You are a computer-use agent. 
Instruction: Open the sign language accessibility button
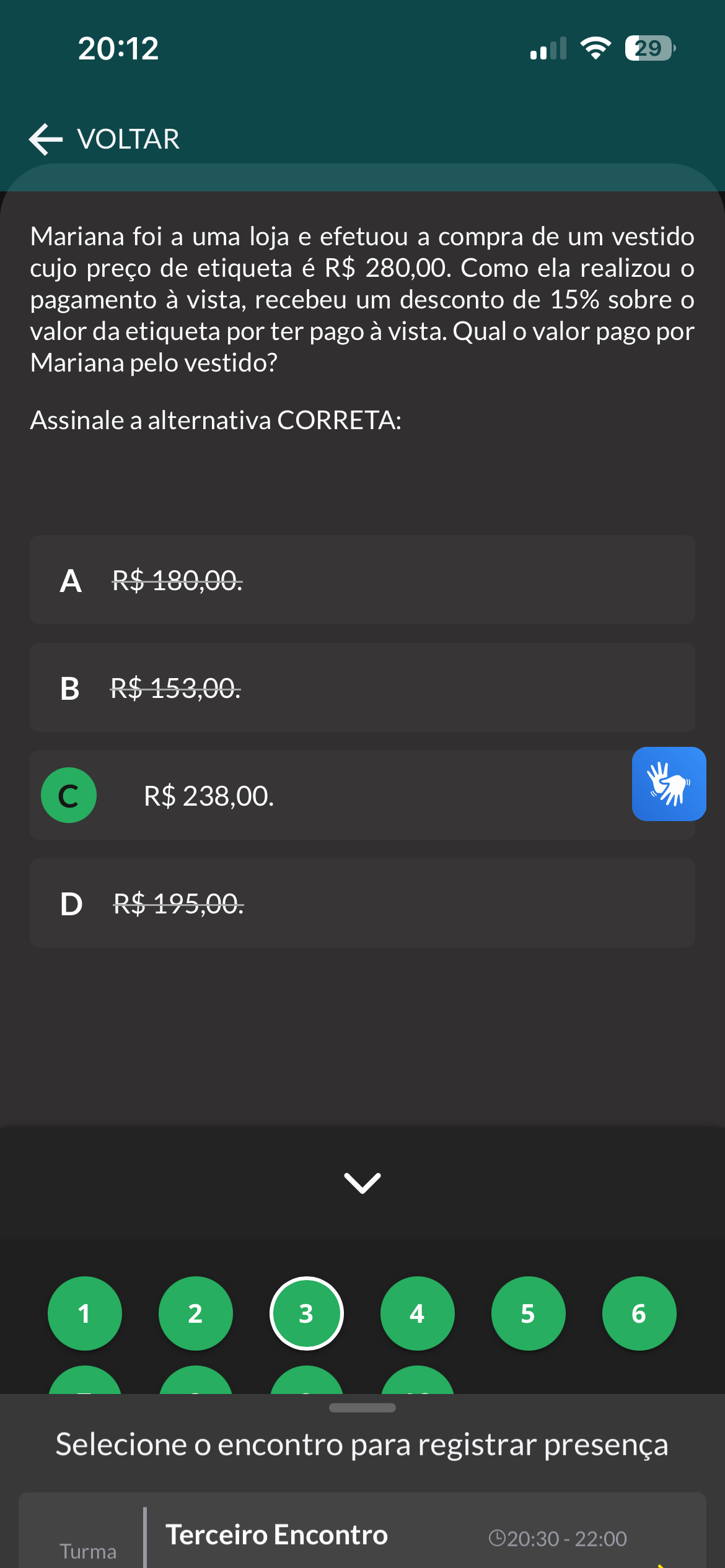click(x=669, y=784)
